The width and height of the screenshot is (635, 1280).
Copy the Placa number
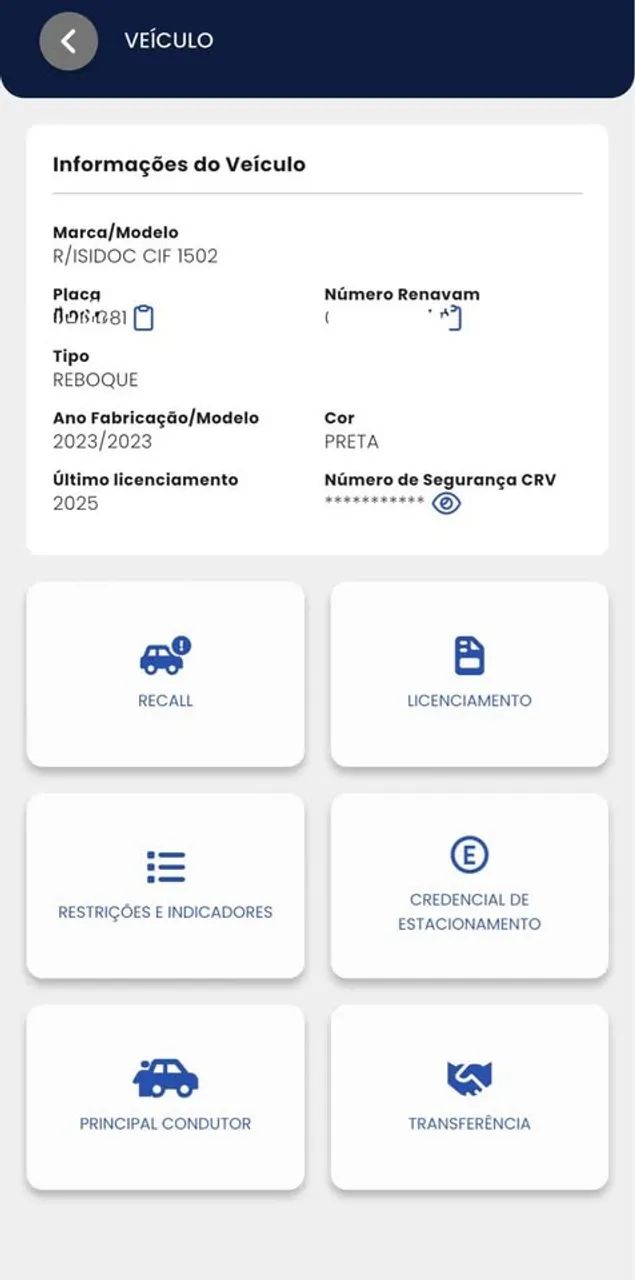(x=144, y=318)
